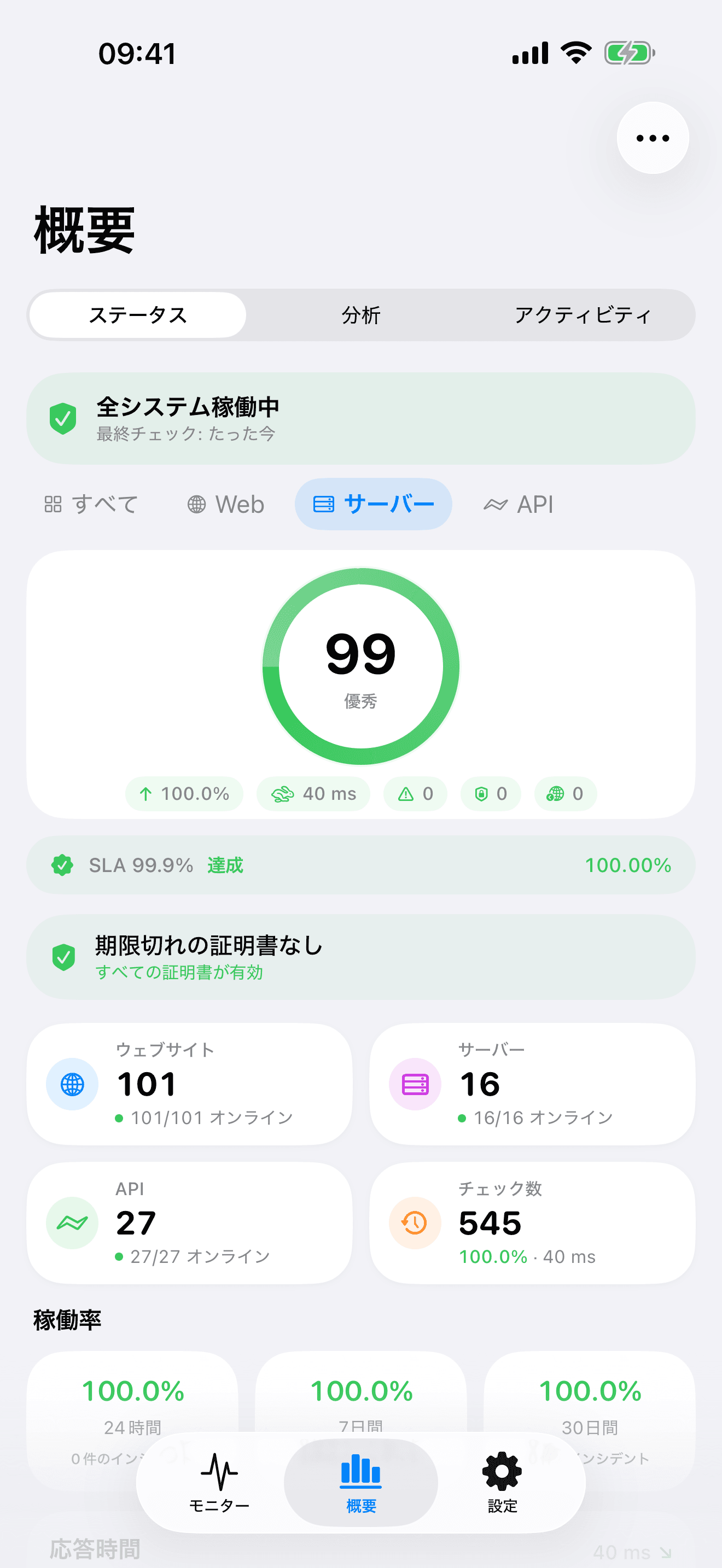Open the SLA 99.9% 達成 banner
This screenshot has width=722, height=1568.
click(361, 865)
